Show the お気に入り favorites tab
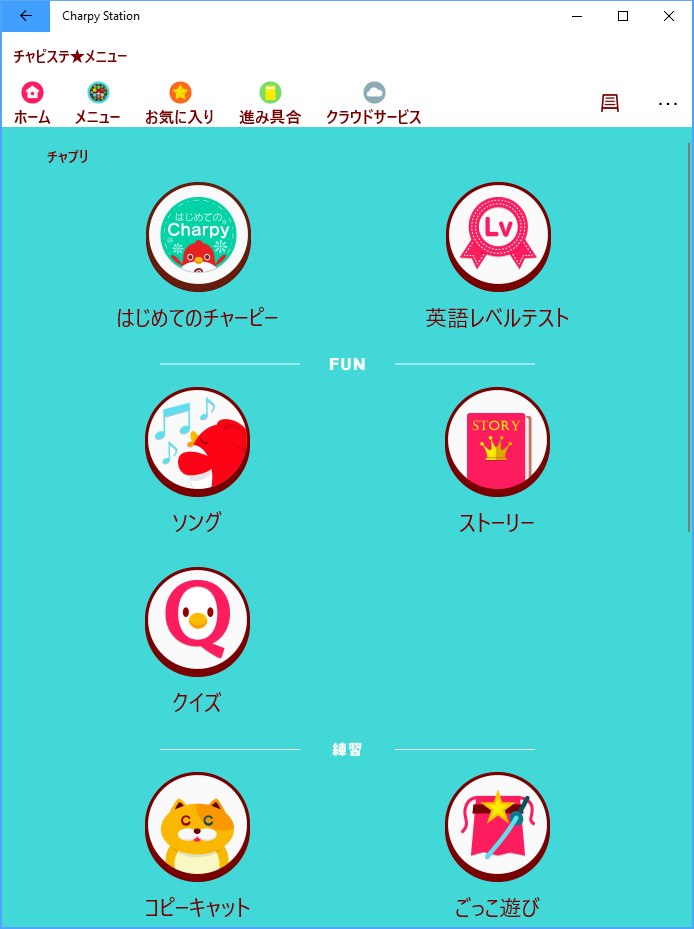Image resolution: width=694 pixels, height=929 pixels. click(x=180, y=104)
